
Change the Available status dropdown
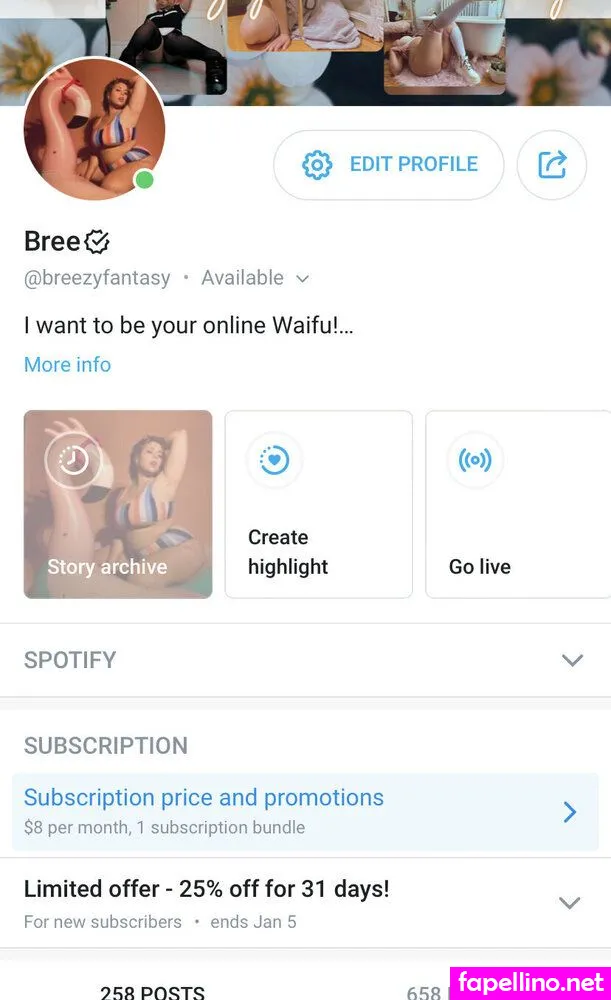pyautogui.click(x=255, y=278)
